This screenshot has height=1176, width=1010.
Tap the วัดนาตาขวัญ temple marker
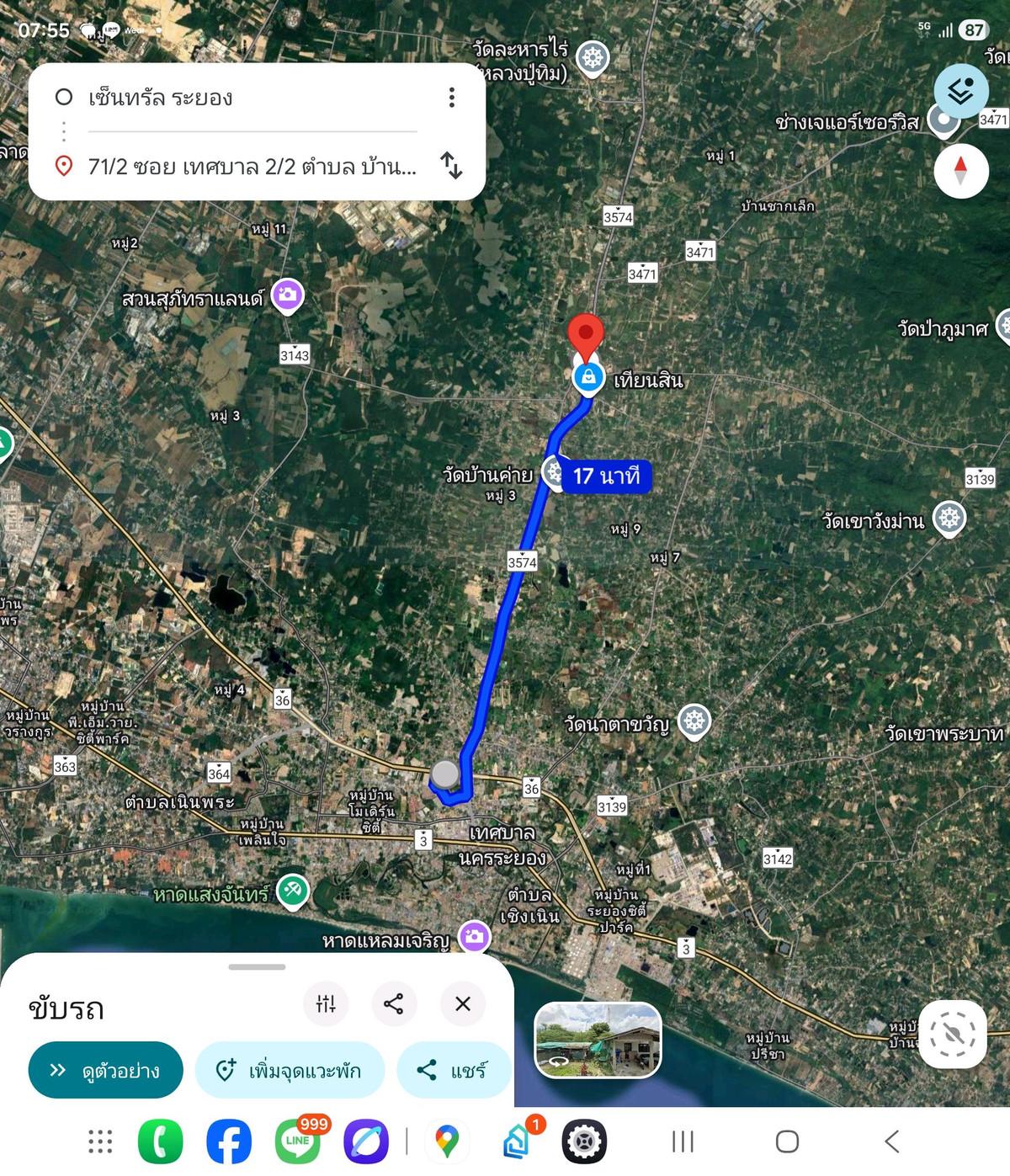click(x=694, y=721)
